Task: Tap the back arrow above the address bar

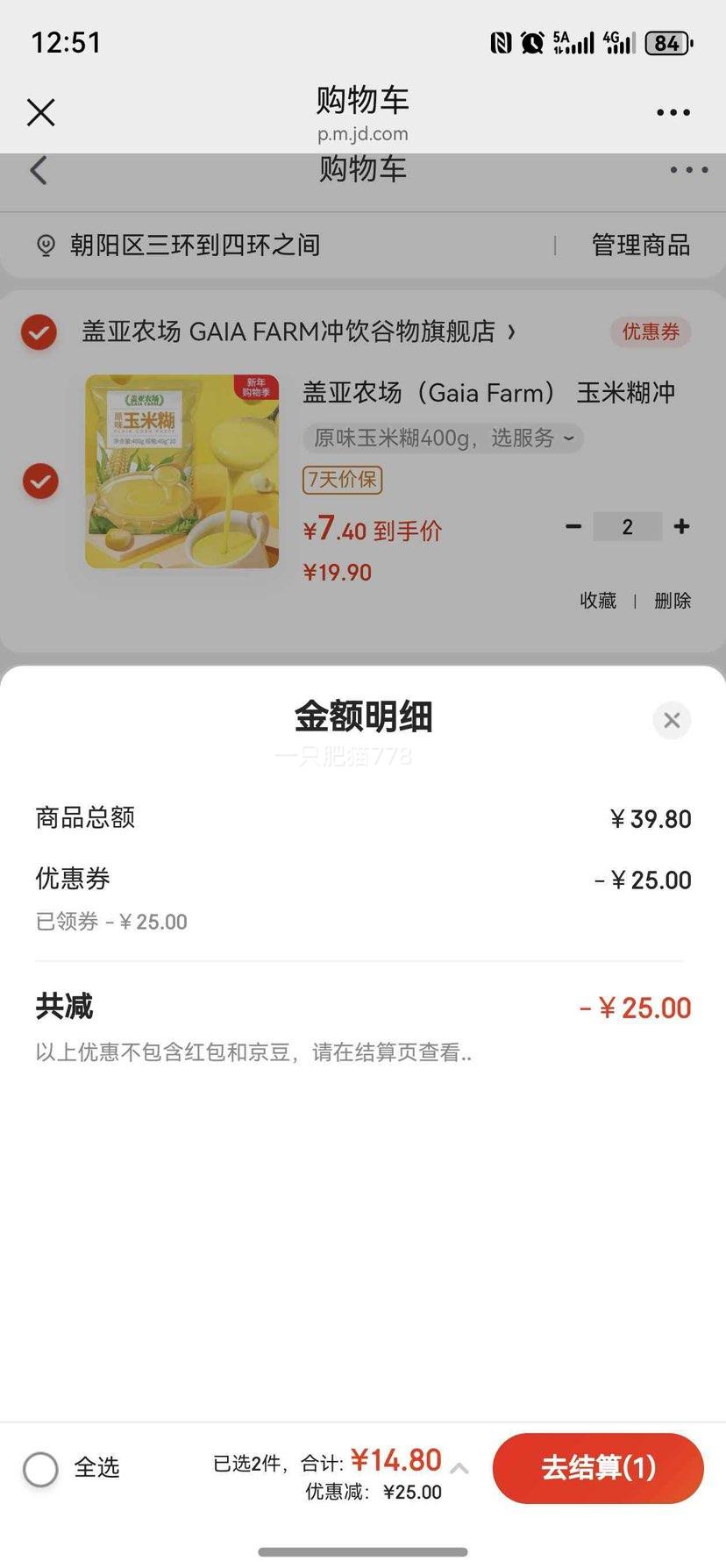Action: pos(38,172)
